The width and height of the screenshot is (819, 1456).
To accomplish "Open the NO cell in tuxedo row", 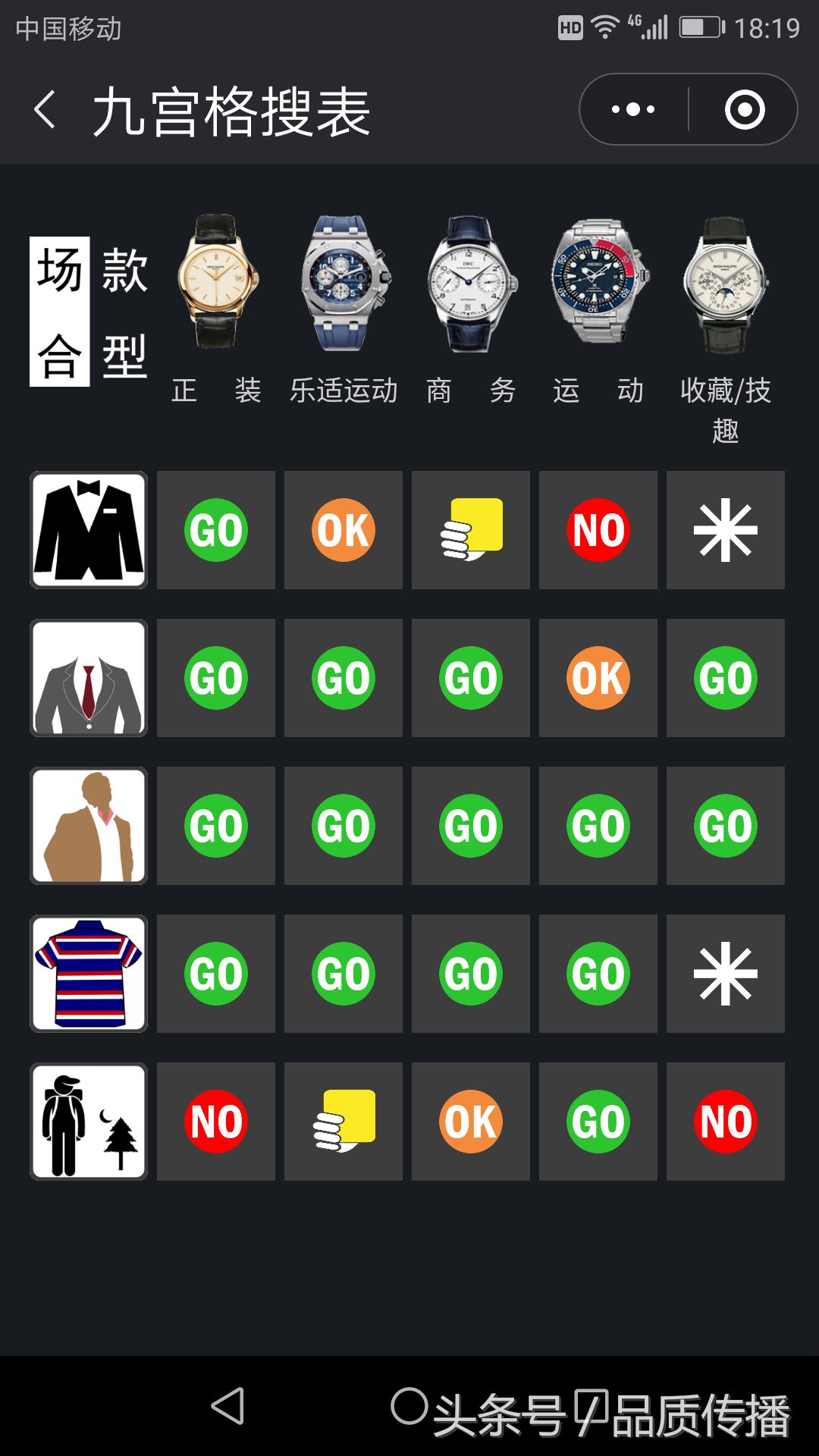I will (598, 530).
